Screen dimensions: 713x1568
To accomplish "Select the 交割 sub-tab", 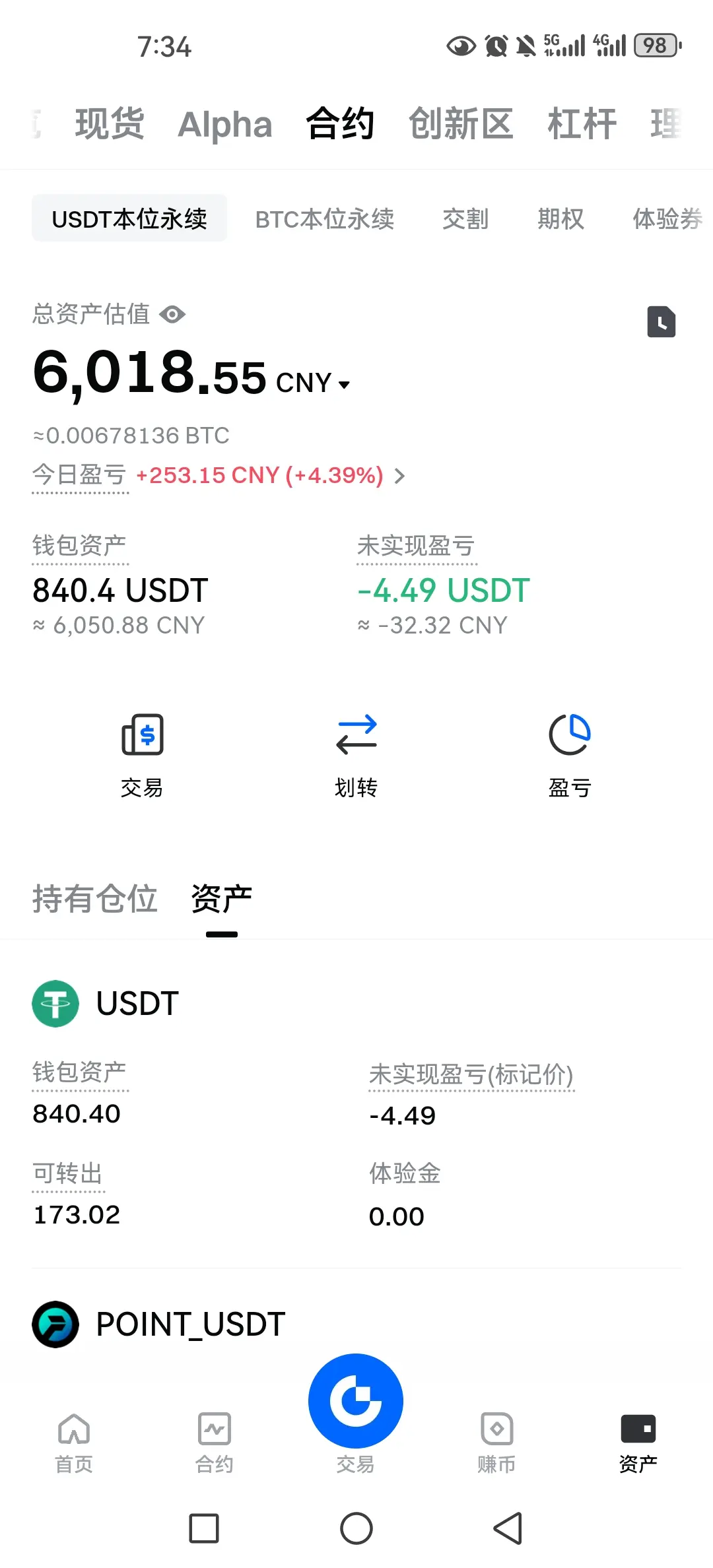I will coord(465,218).
